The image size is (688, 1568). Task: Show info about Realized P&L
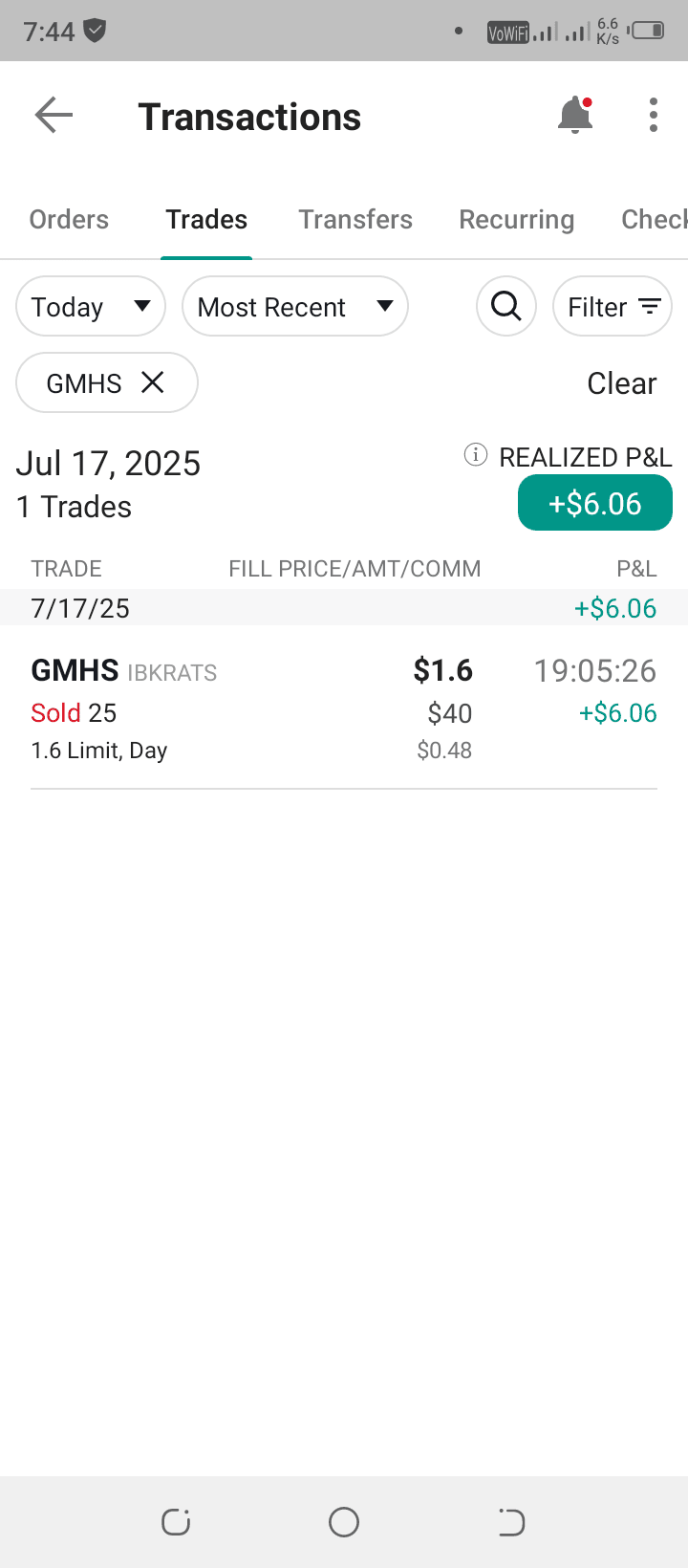(x=475, y=455)
